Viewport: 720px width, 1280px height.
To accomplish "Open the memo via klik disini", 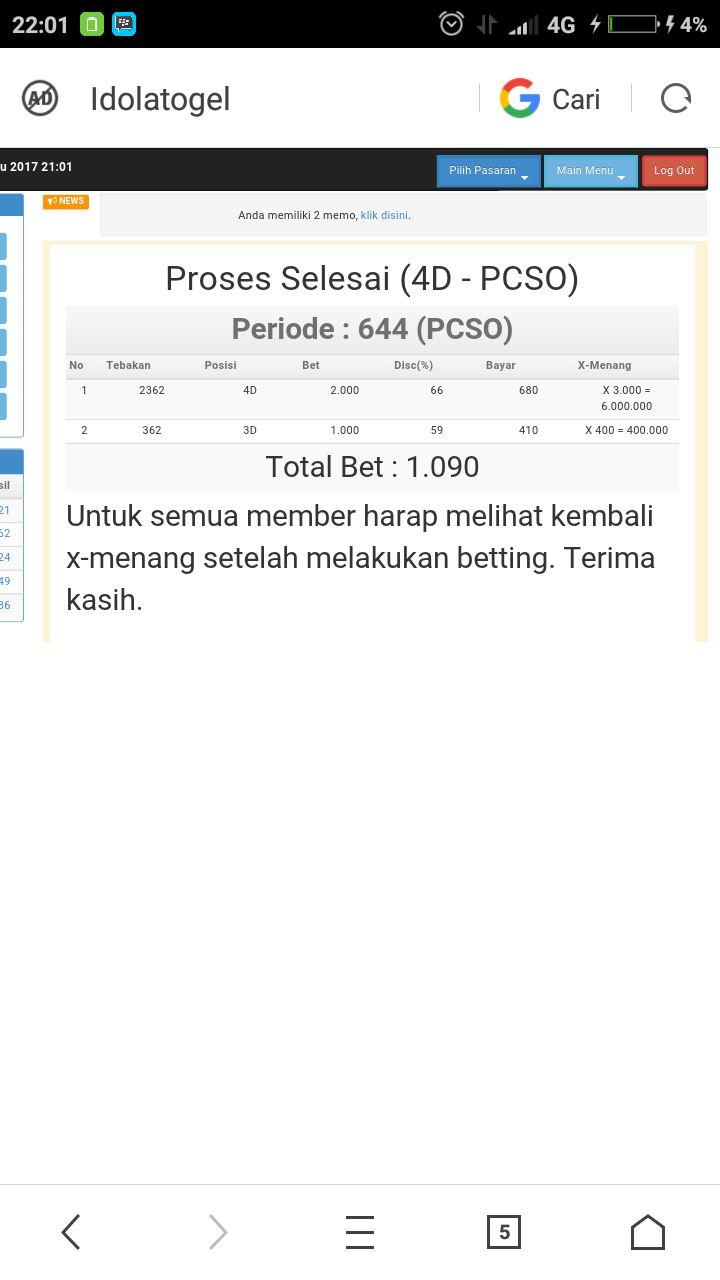I will click(384, 215).
